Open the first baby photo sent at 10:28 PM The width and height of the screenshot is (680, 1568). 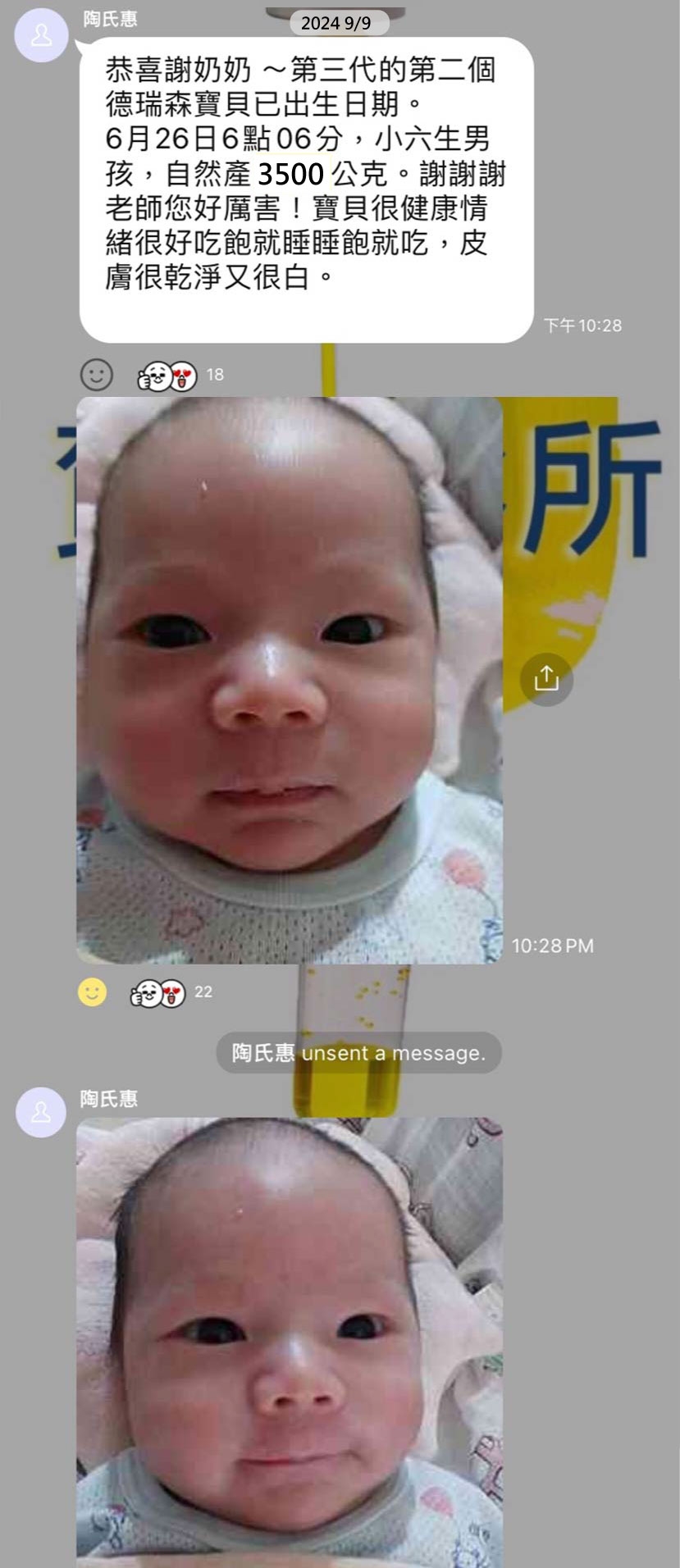289,681
